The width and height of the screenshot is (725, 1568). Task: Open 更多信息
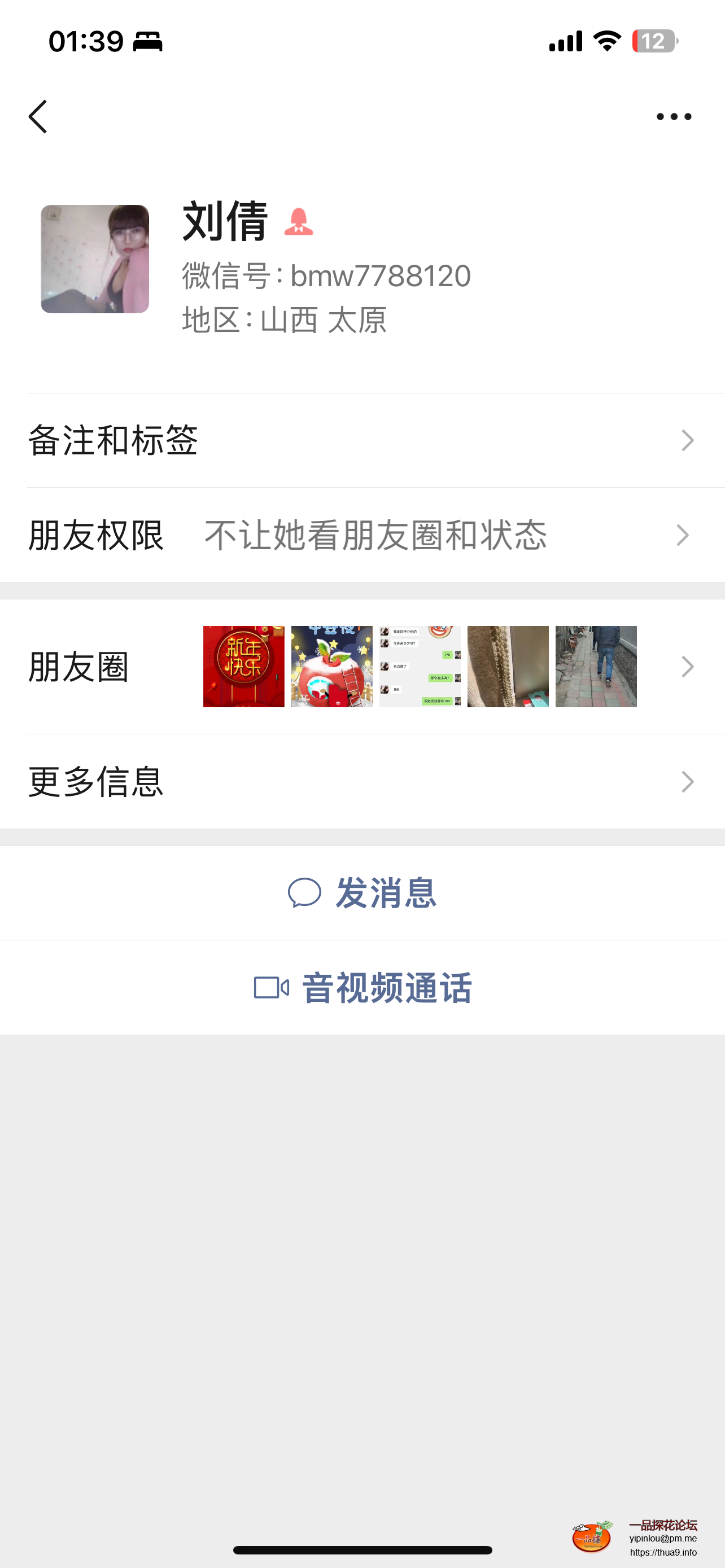[362, 782]
